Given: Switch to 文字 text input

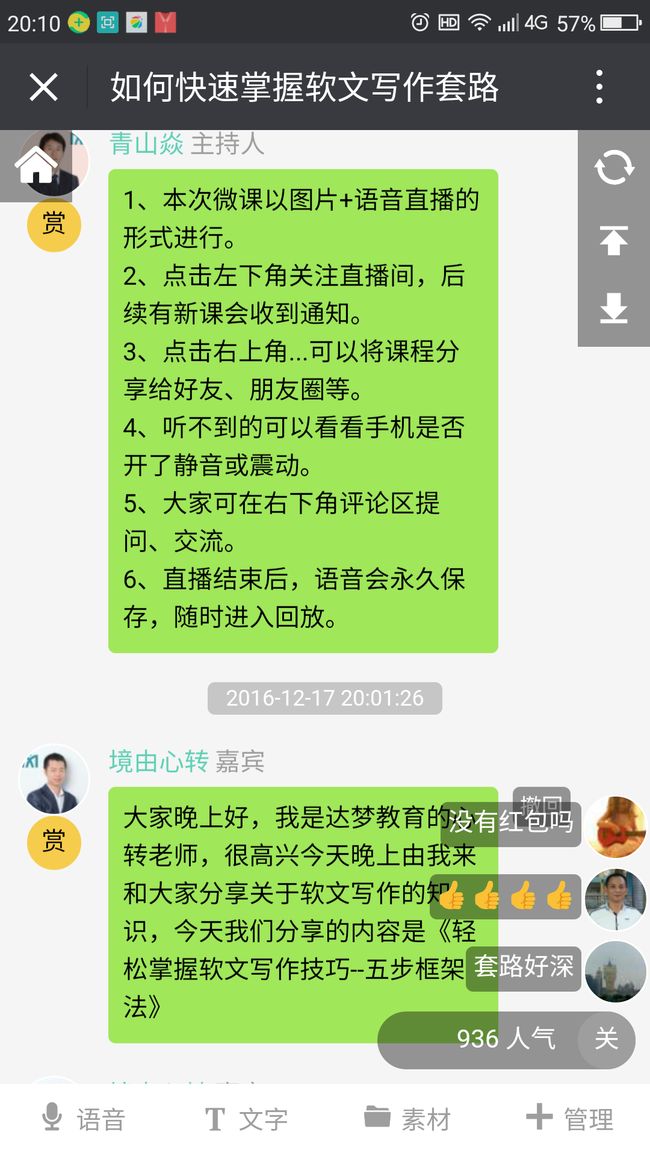Looking at the screenshot, I should tap(245, 1118).
